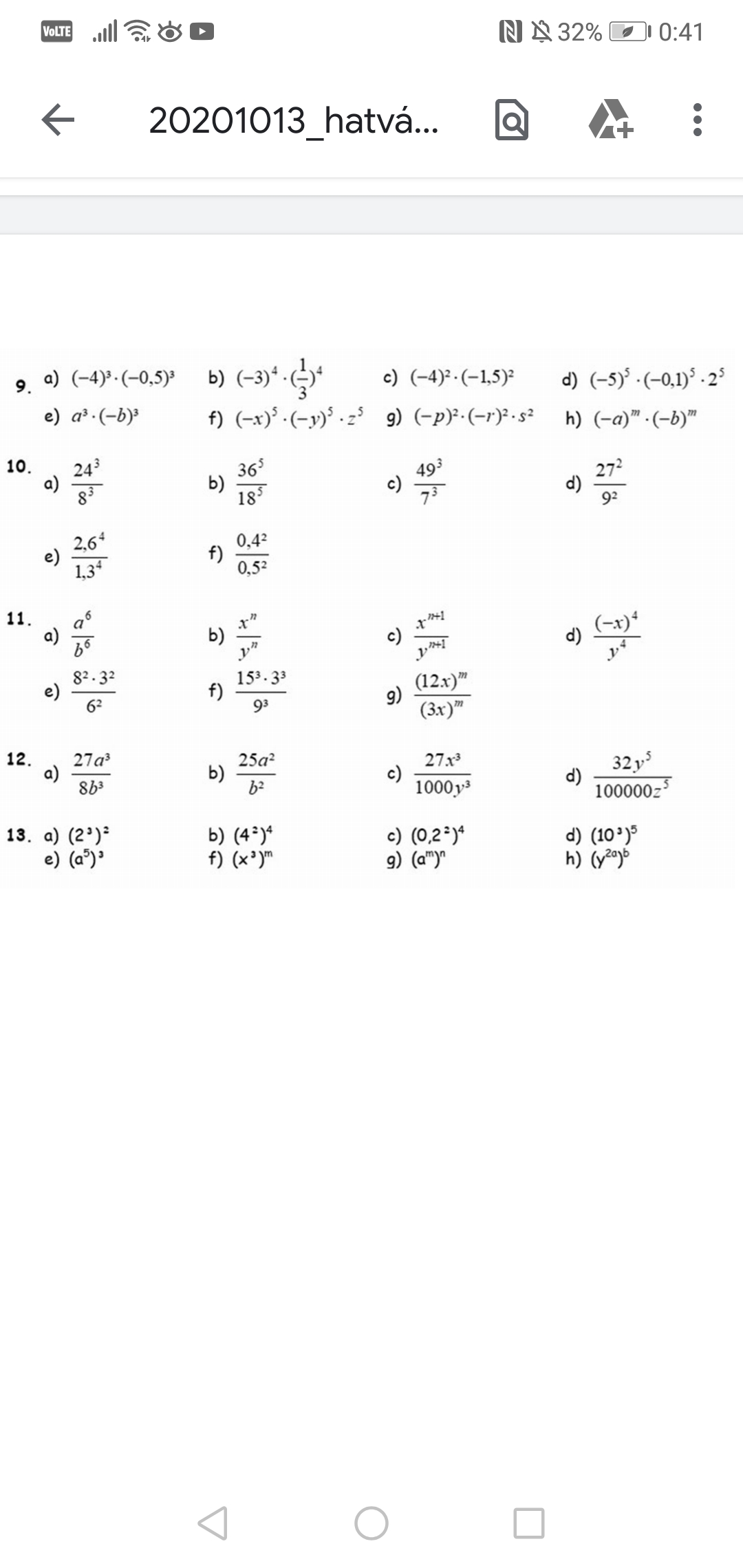Go back using the top-left arrow

[58, 120]
